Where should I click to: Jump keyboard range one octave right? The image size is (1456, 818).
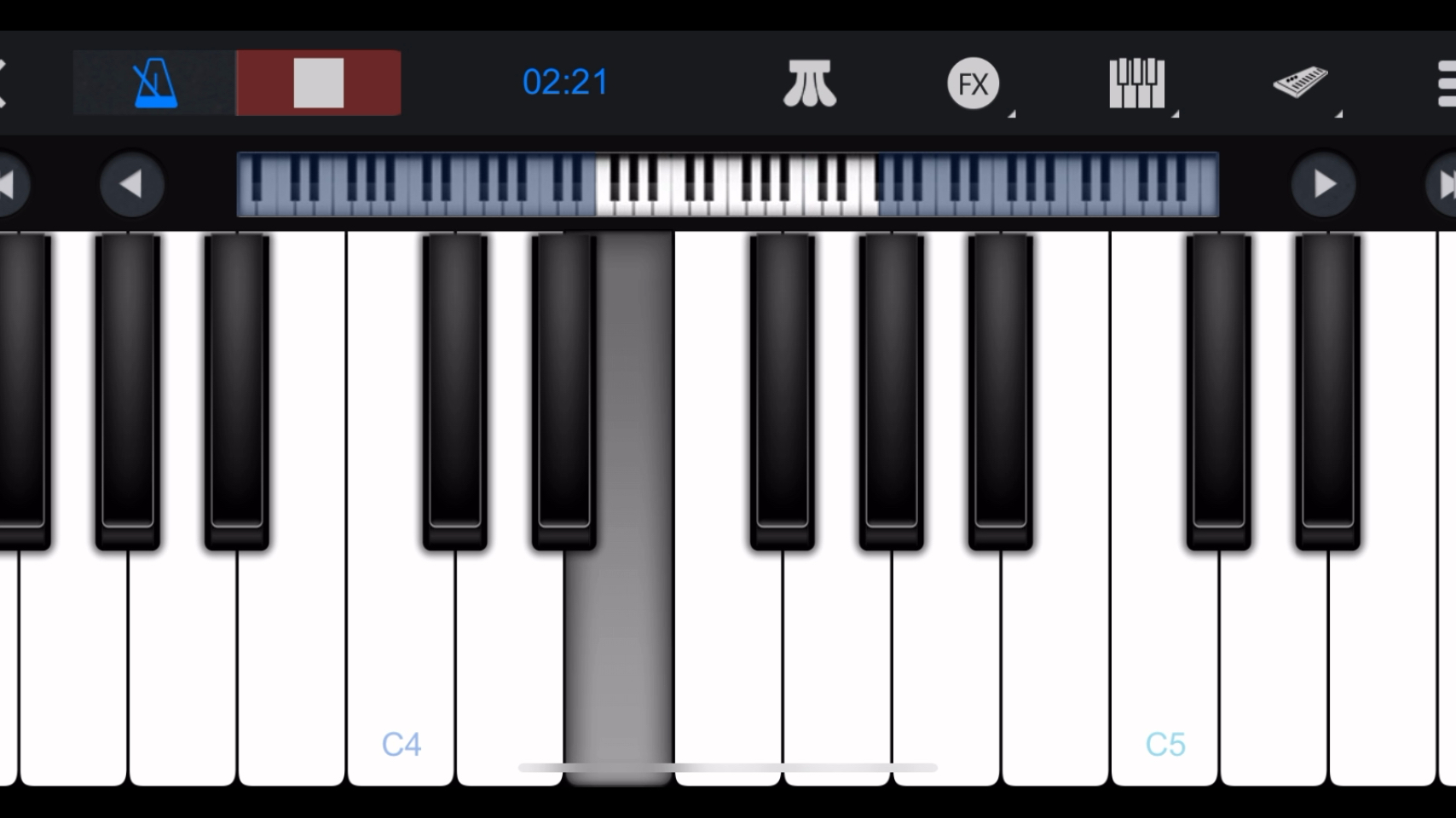pos(1444,184)
